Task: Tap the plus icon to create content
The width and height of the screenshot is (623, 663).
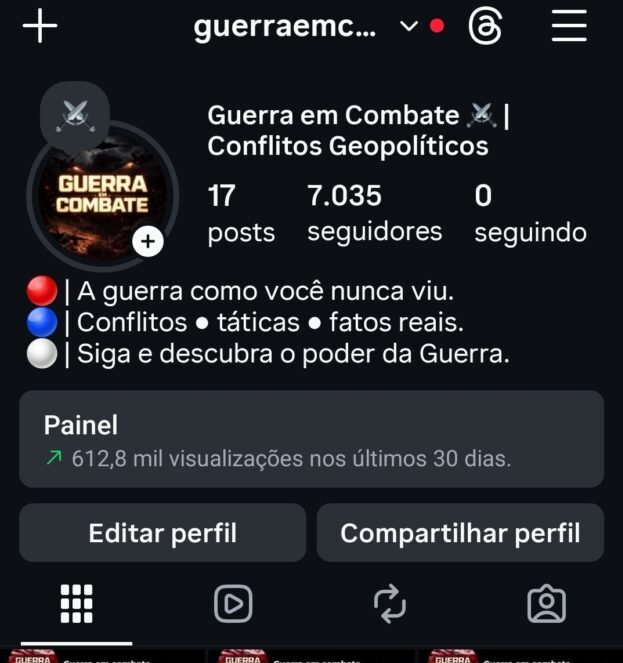Action: (x=40, y=27)
